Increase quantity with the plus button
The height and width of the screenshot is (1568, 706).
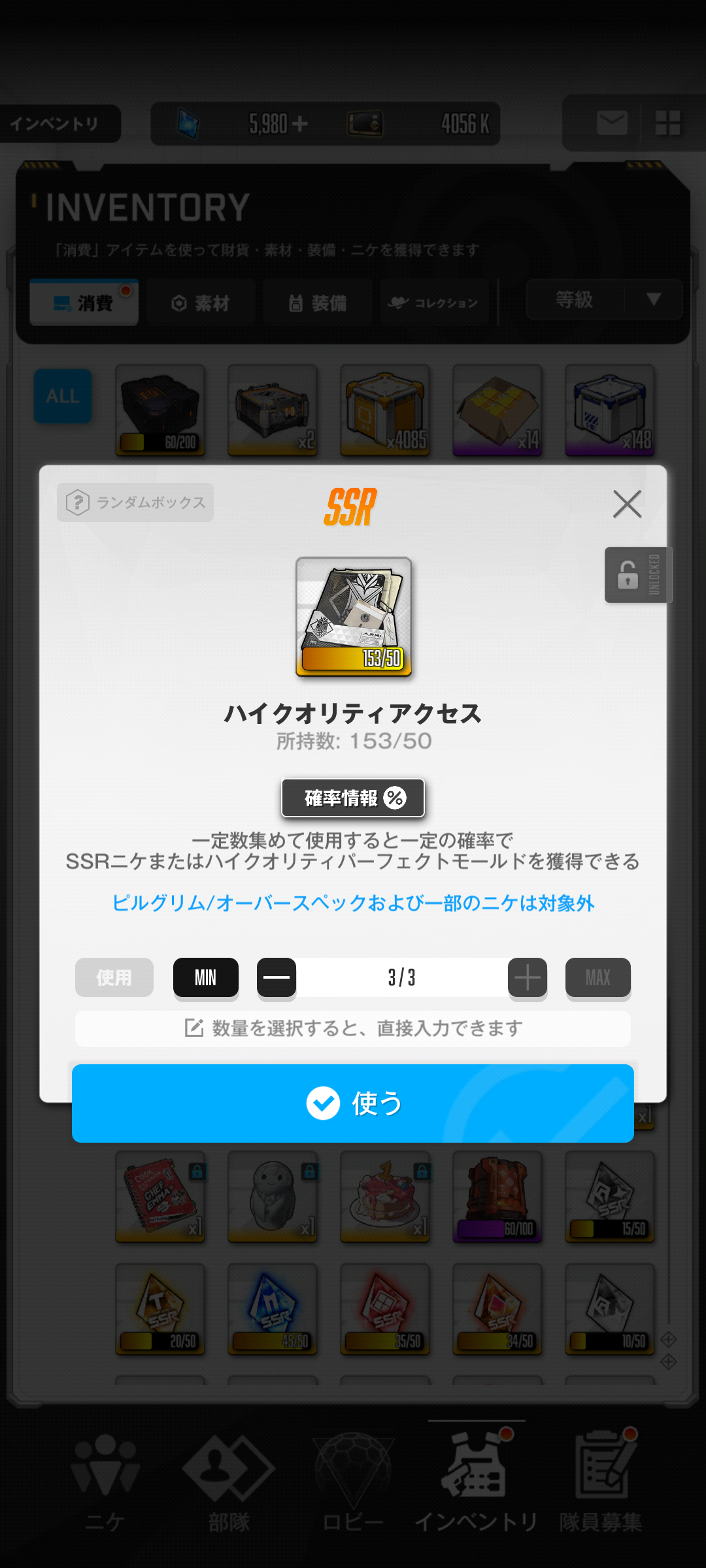click(x=527, y=977)
